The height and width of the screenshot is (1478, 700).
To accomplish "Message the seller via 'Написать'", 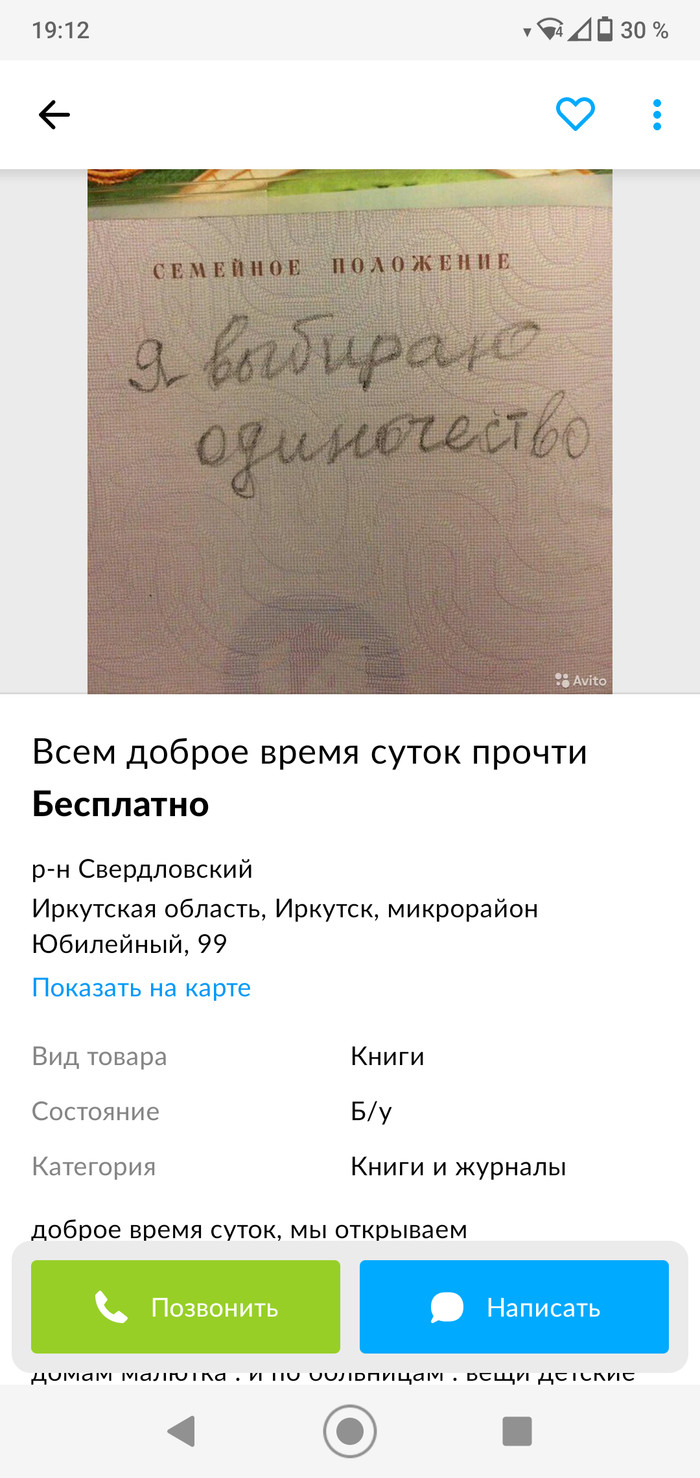I will [514, 1307].
